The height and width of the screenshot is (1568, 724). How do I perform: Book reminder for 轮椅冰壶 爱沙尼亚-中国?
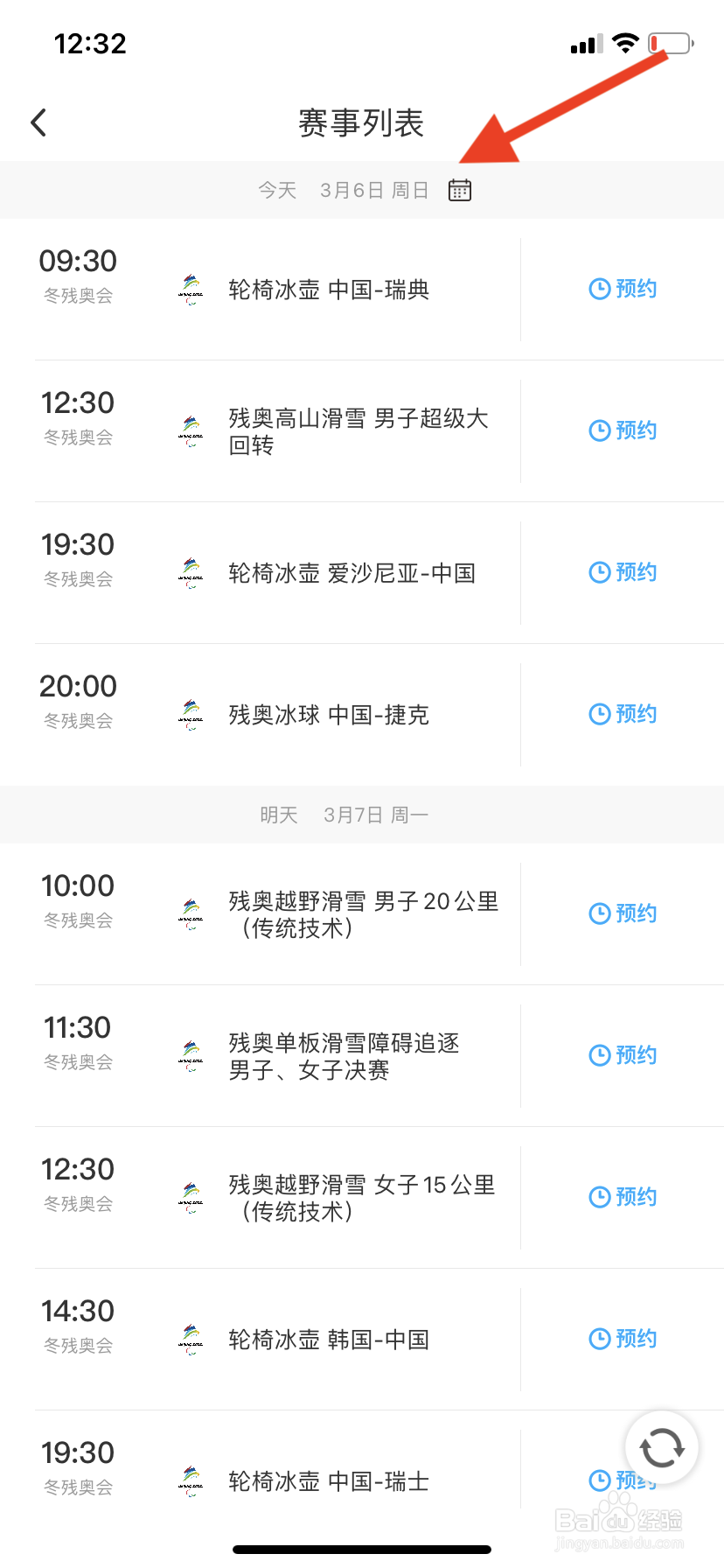click(x=623, y=572)
